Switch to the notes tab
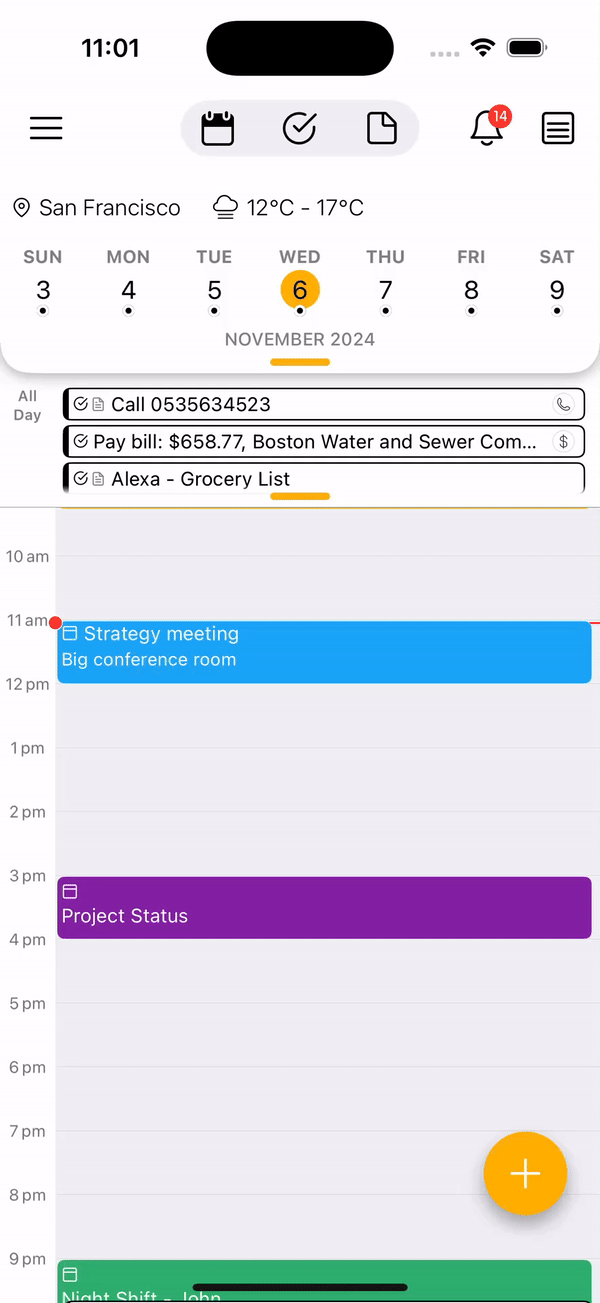The image size is (600, 1303). pos(382,128)
